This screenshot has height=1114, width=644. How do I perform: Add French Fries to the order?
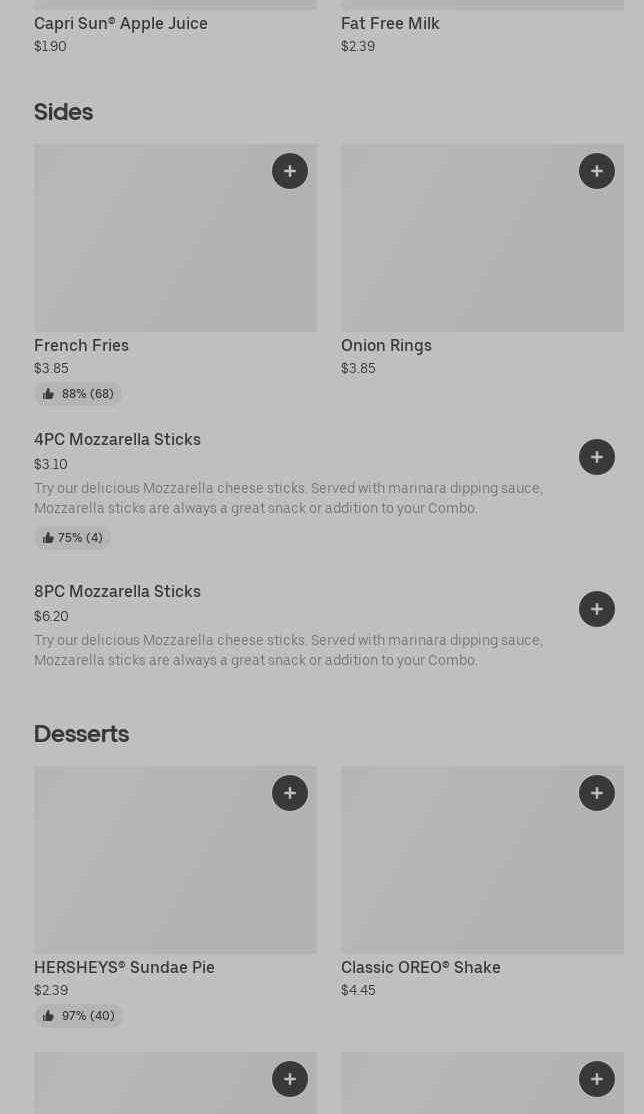(290, 171)
